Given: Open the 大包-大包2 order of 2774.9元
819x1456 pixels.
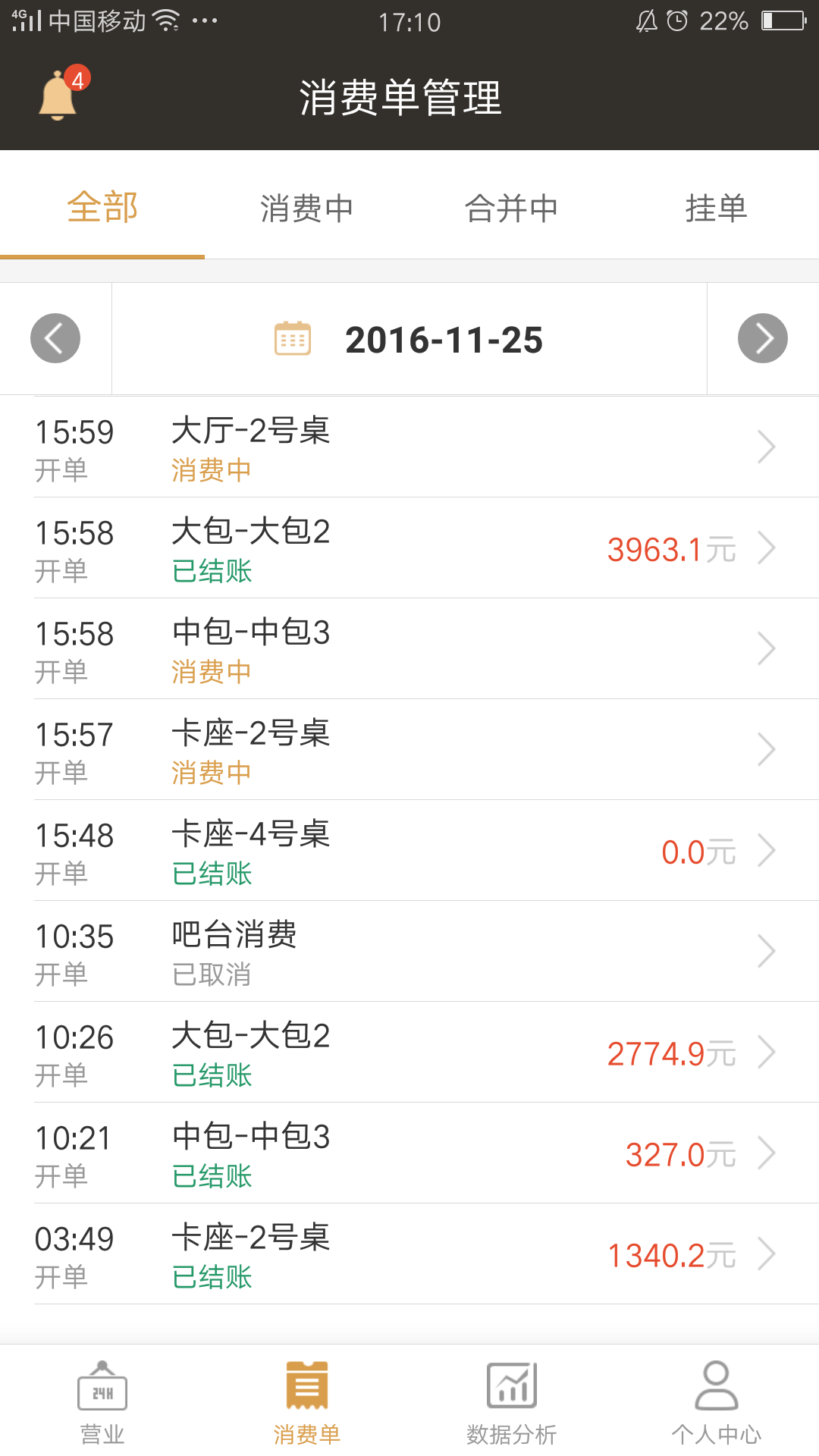Looking at the screenshot, I should pyautogui.click(x=409, y=1053).
